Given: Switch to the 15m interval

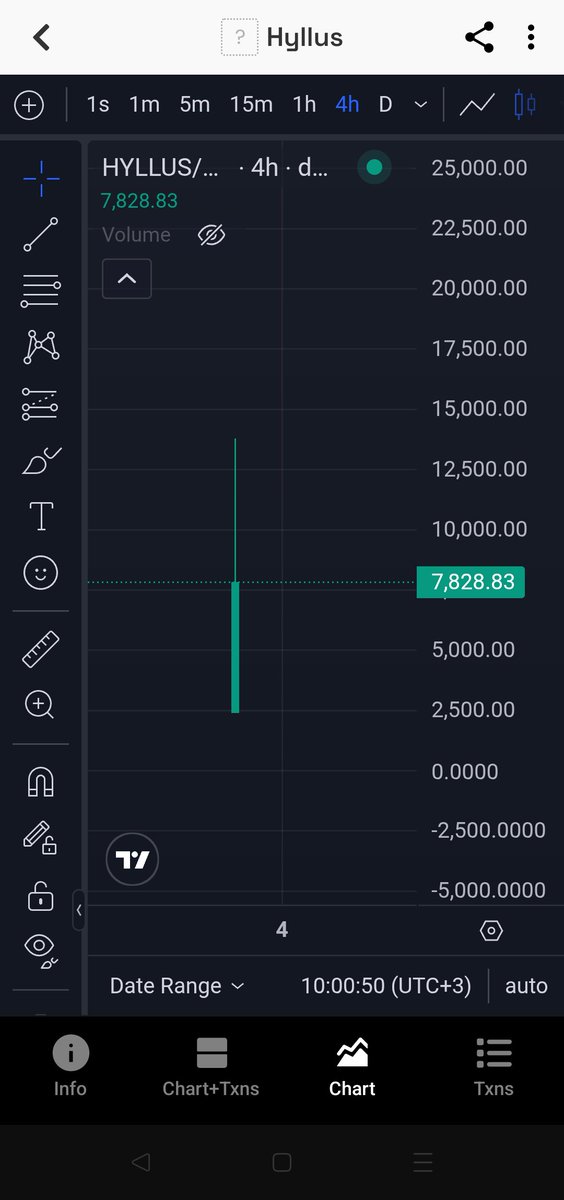Looking at the screenshot, I should point(251,104).
